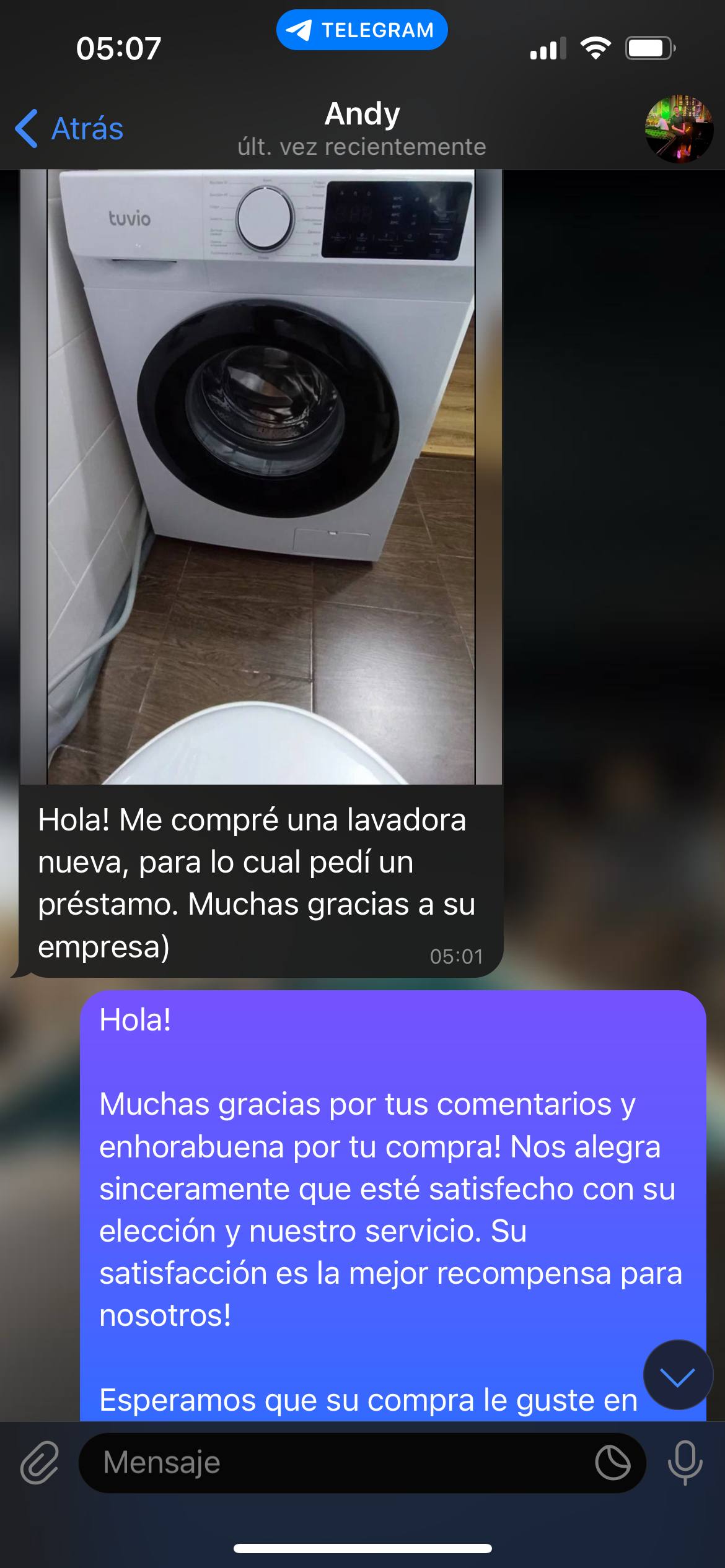Tap the attachment paperclip icon
Image resolution: width=725 pixels, height=1568 pixels.
point(40,1463)
